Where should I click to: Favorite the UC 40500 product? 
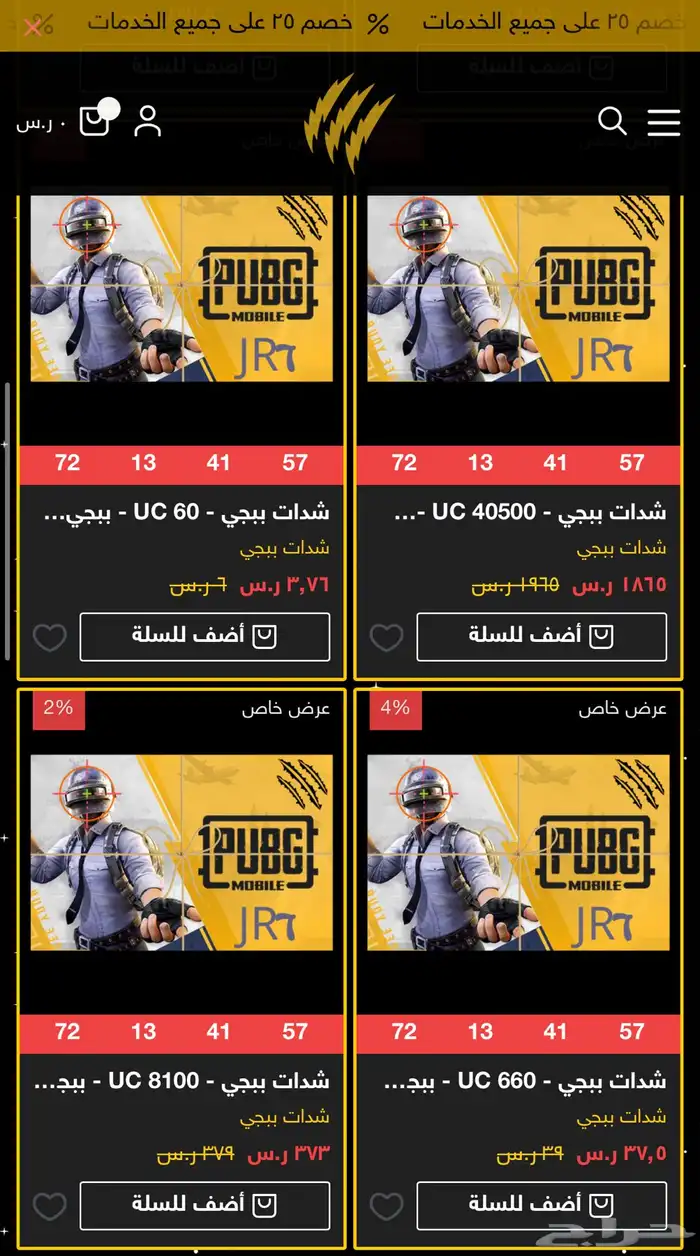click(387, 637)
